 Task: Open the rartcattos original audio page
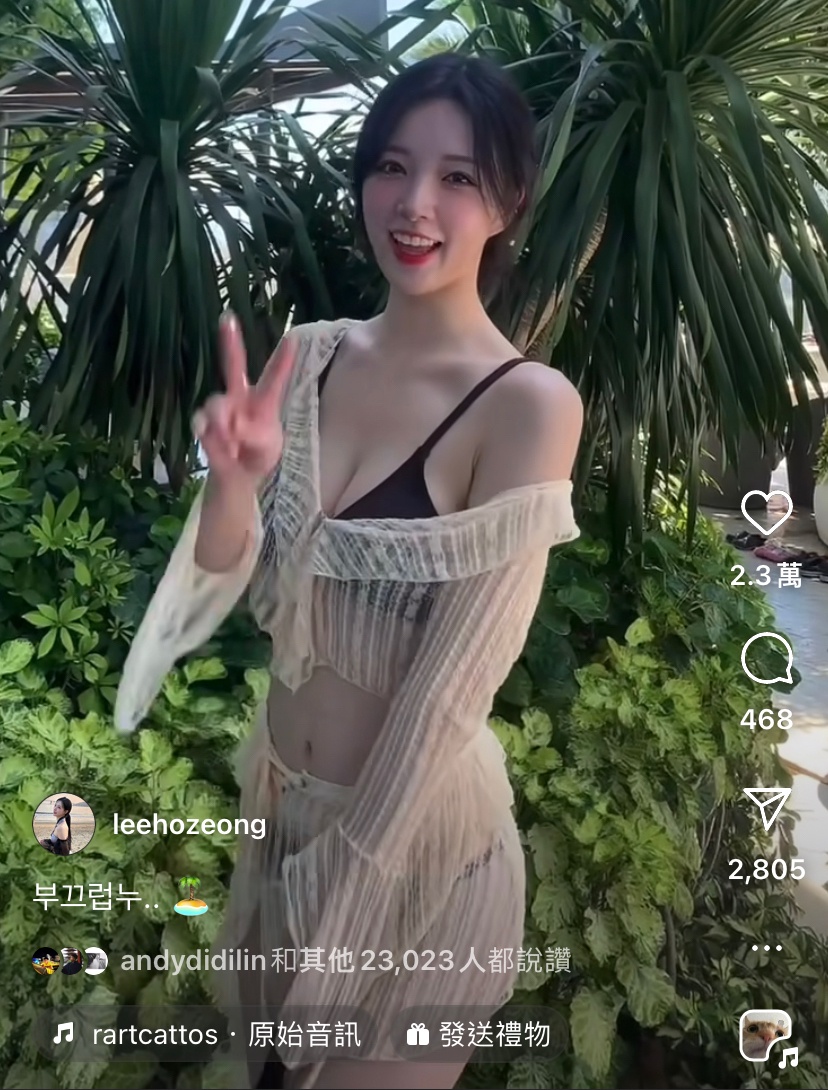[x=206, y=1034]
